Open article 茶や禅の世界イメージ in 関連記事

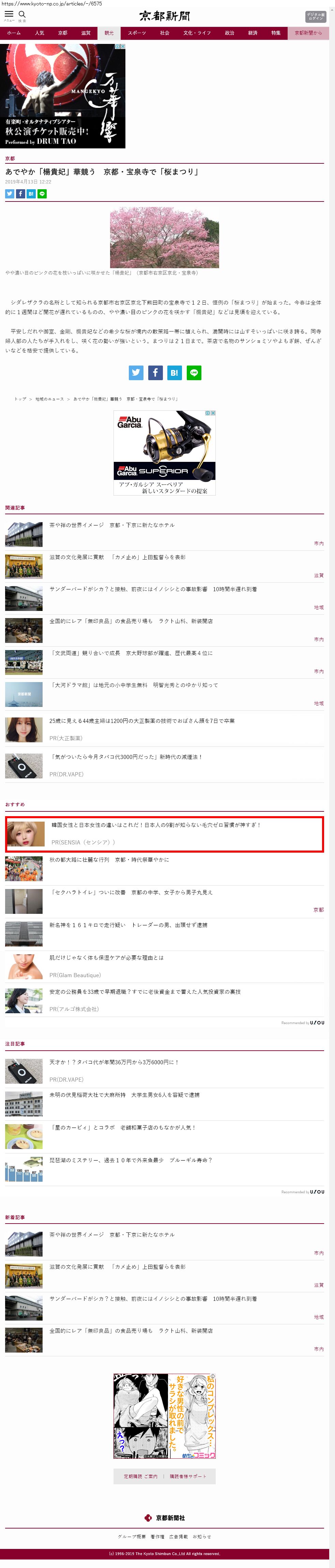(x=111, y=525)
